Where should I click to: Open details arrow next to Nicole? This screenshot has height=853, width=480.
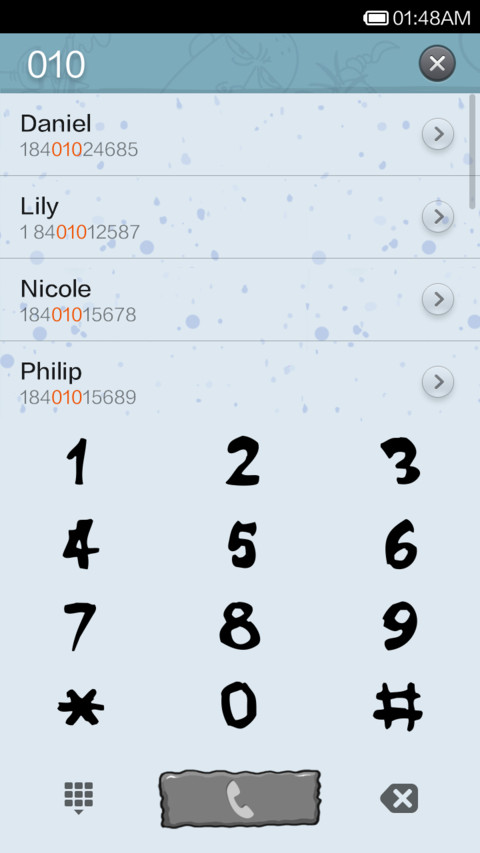click(438, 299)
